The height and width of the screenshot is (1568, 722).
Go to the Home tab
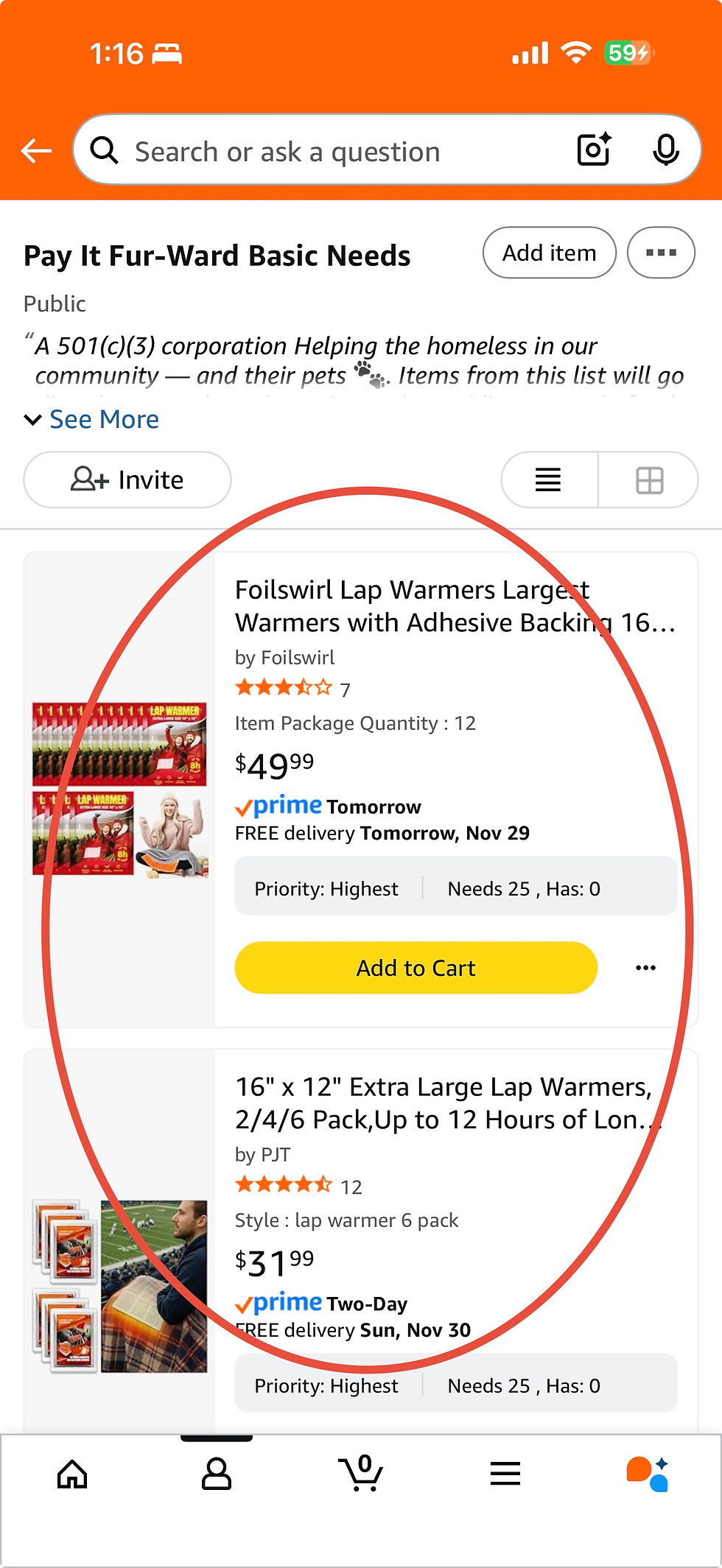click(72, 1474)
